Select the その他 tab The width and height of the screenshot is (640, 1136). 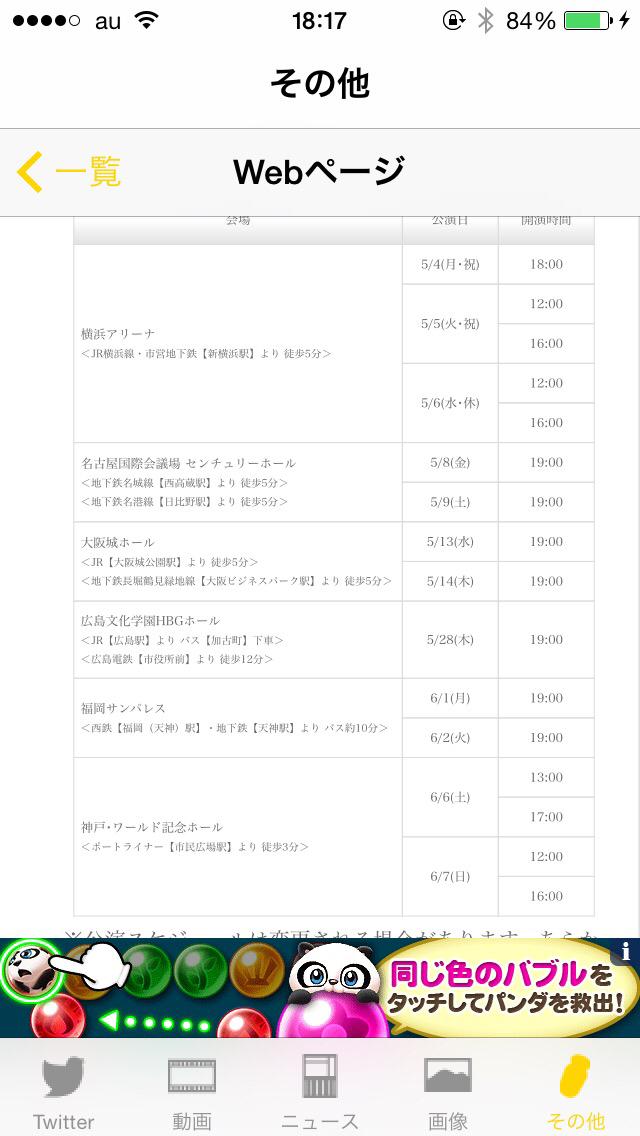[576, 1091]
